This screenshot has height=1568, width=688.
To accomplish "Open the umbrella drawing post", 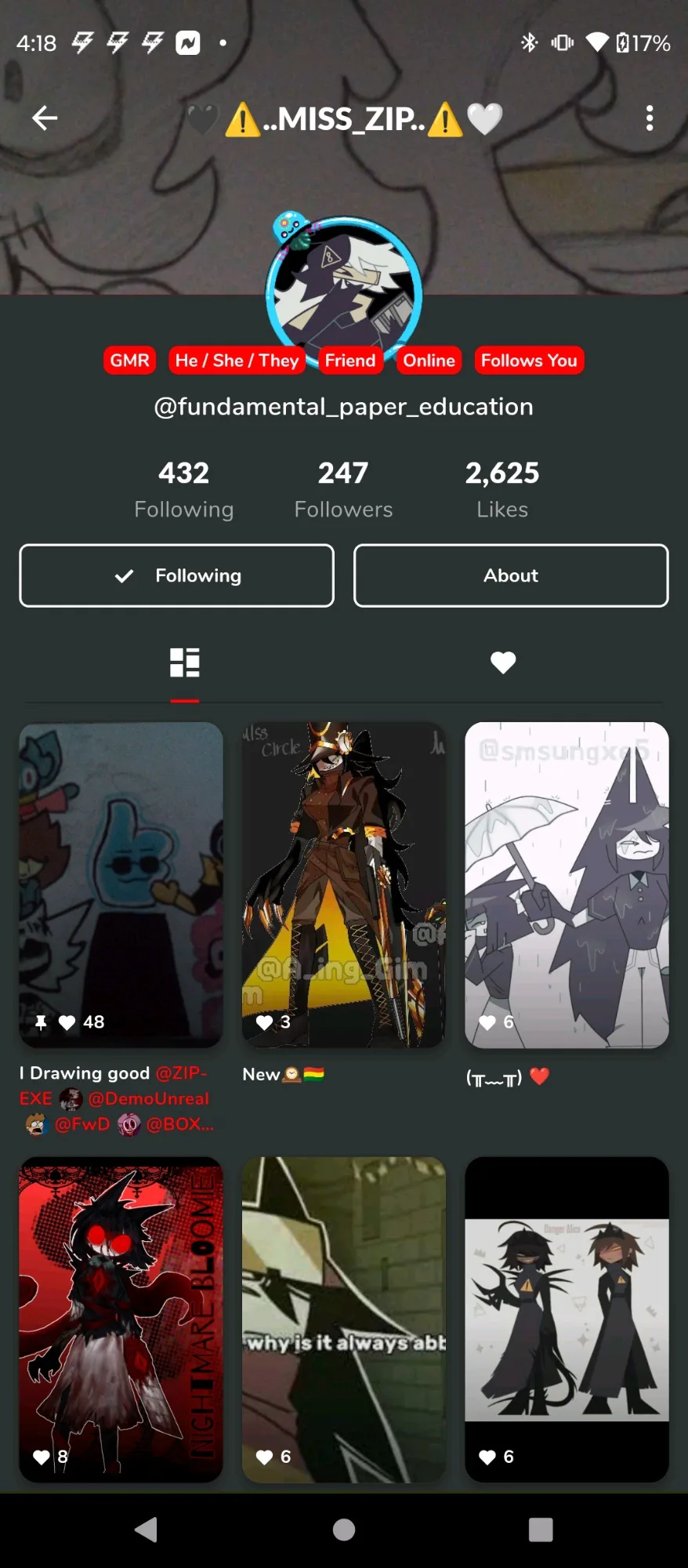I will (x=567, y=884).
